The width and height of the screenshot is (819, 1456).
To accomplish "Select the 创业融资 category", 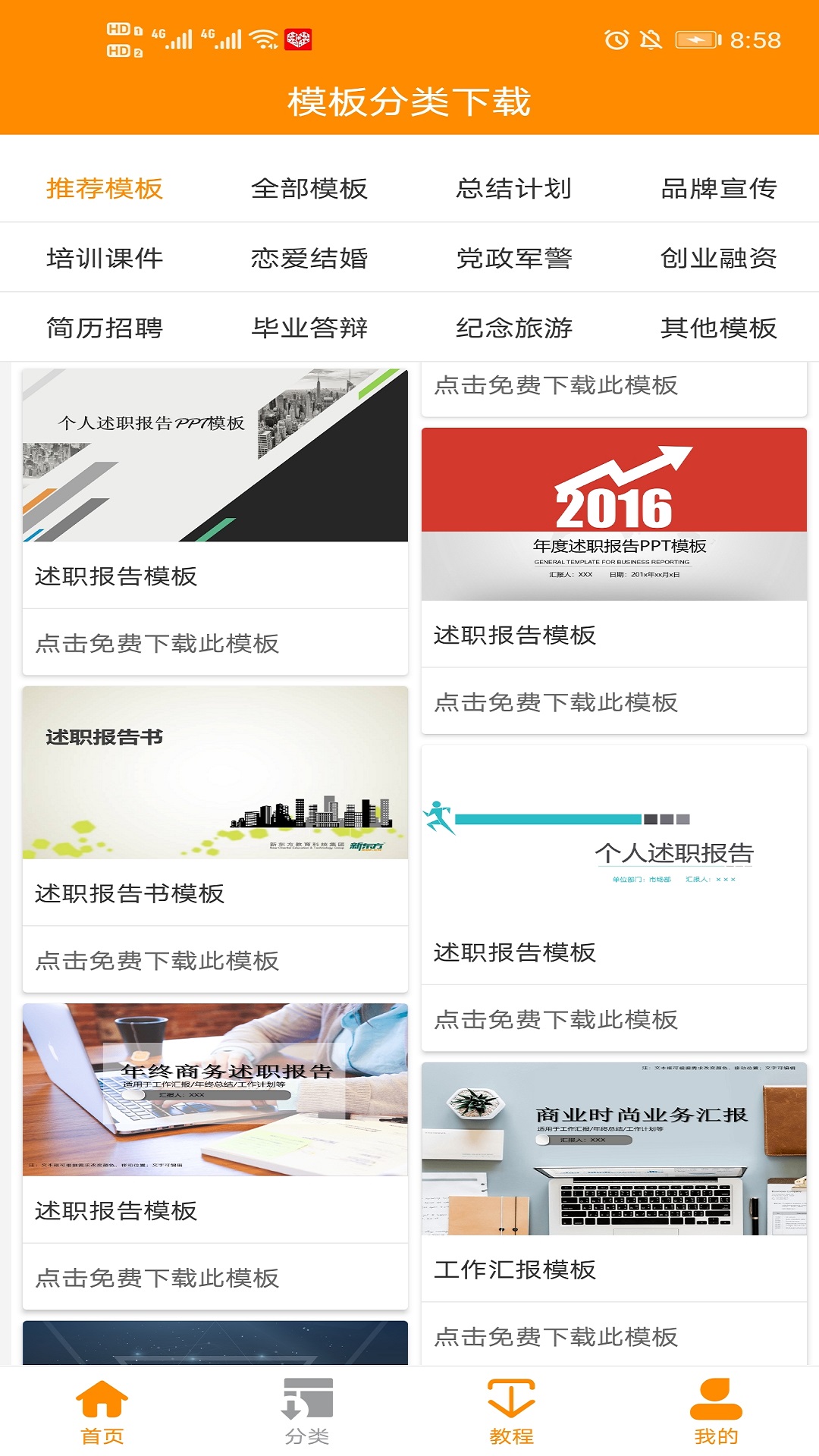I will tap(719, 259).
